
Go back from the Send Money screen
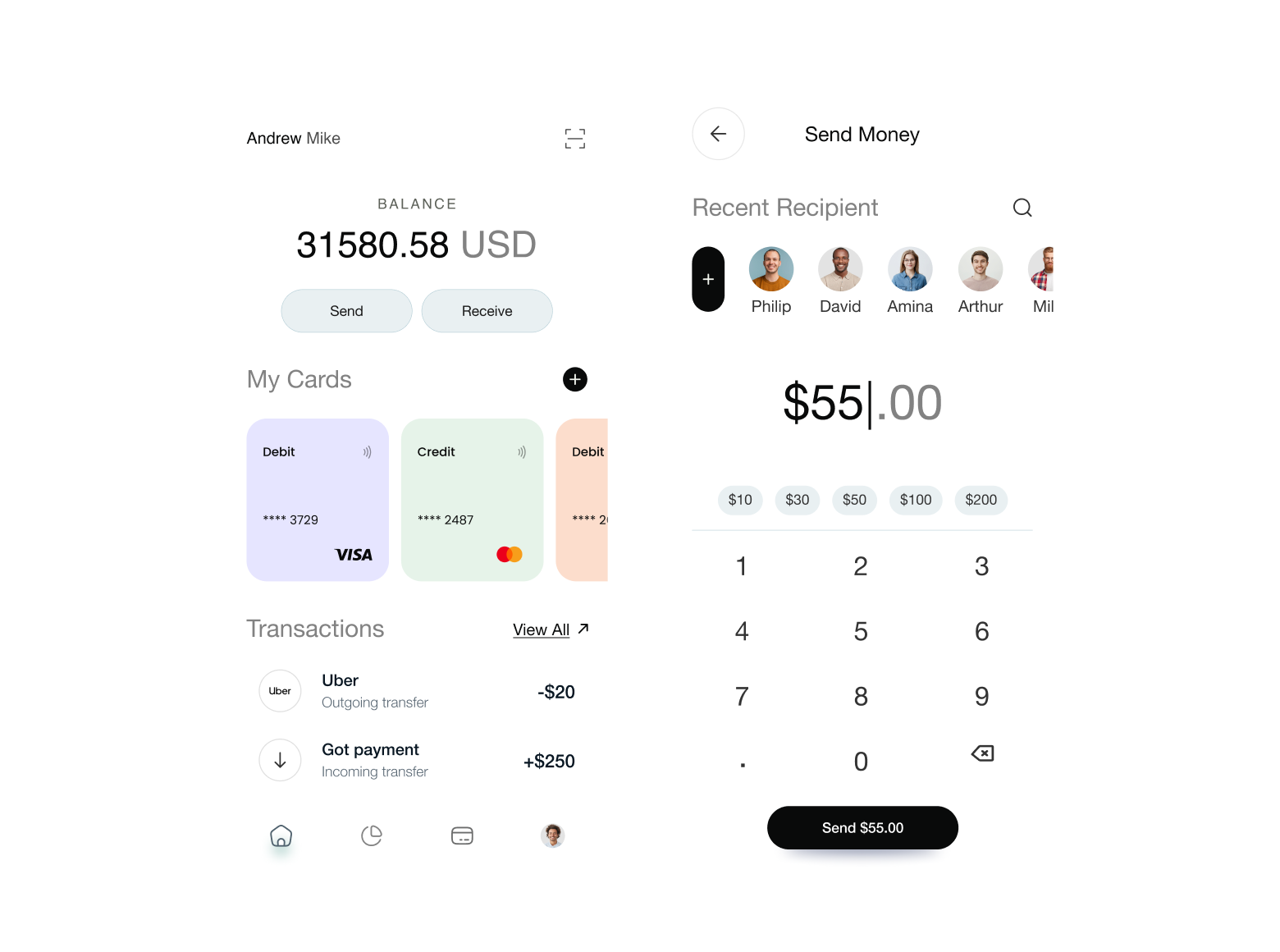pos(718,134)
